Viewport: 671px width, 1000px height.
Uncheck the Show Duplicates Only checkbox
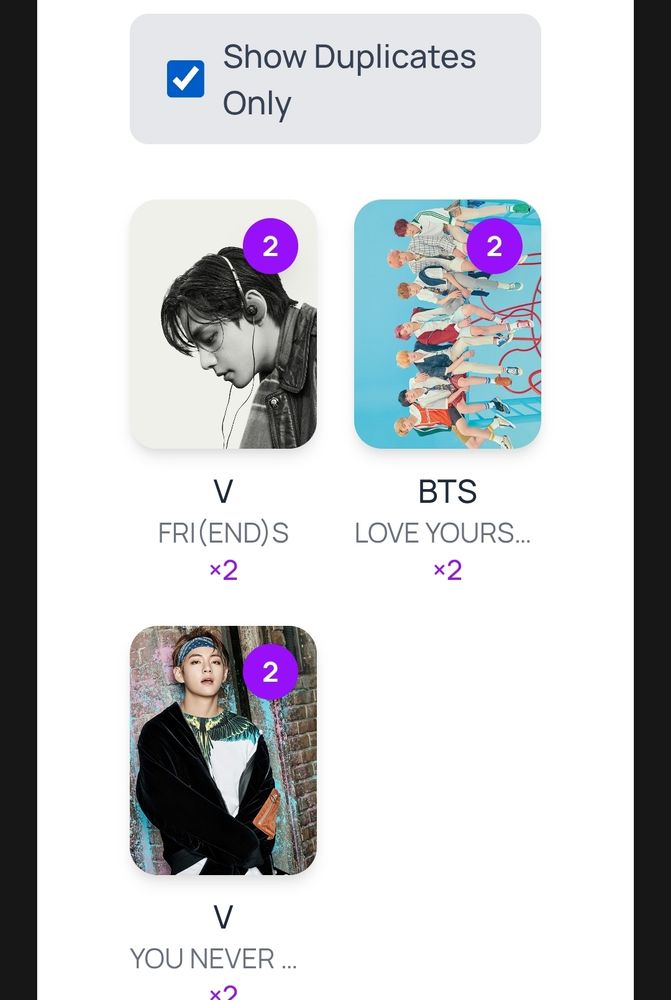pos(185,79)
